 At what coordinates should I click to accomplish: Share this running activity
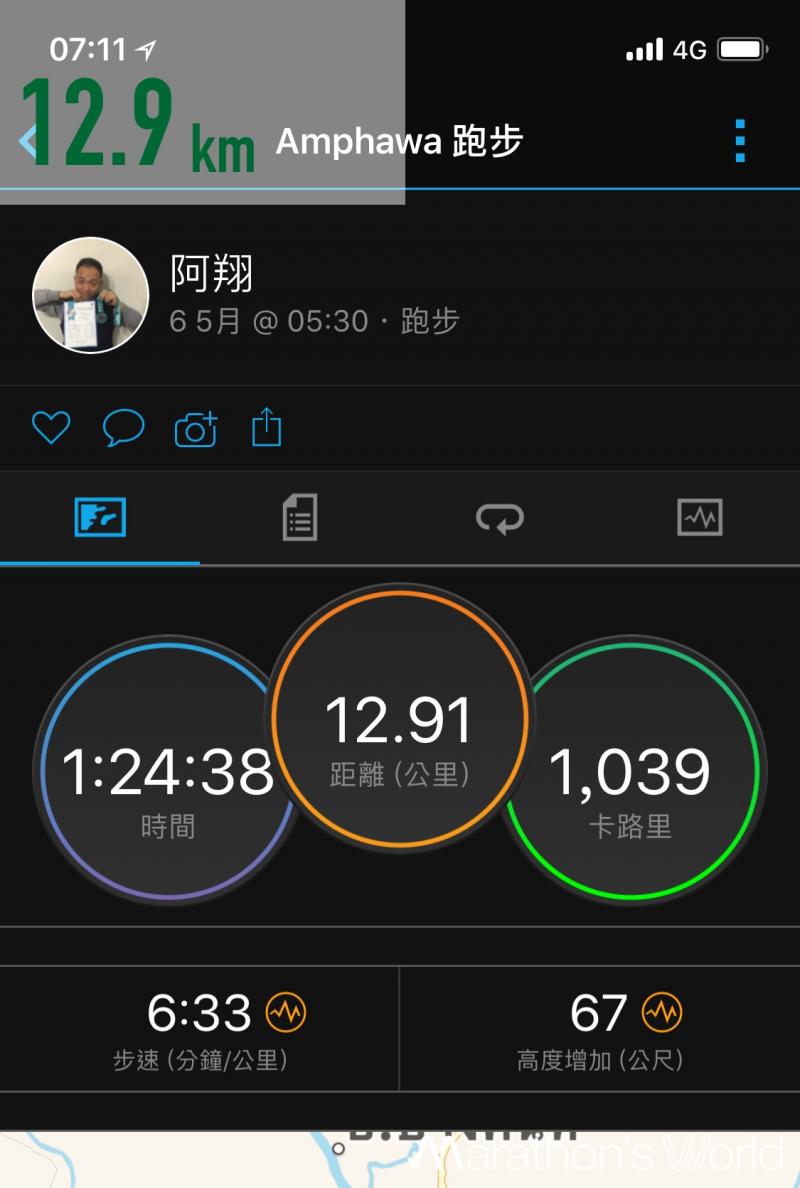pyautogui.click(x=266, y=427)
